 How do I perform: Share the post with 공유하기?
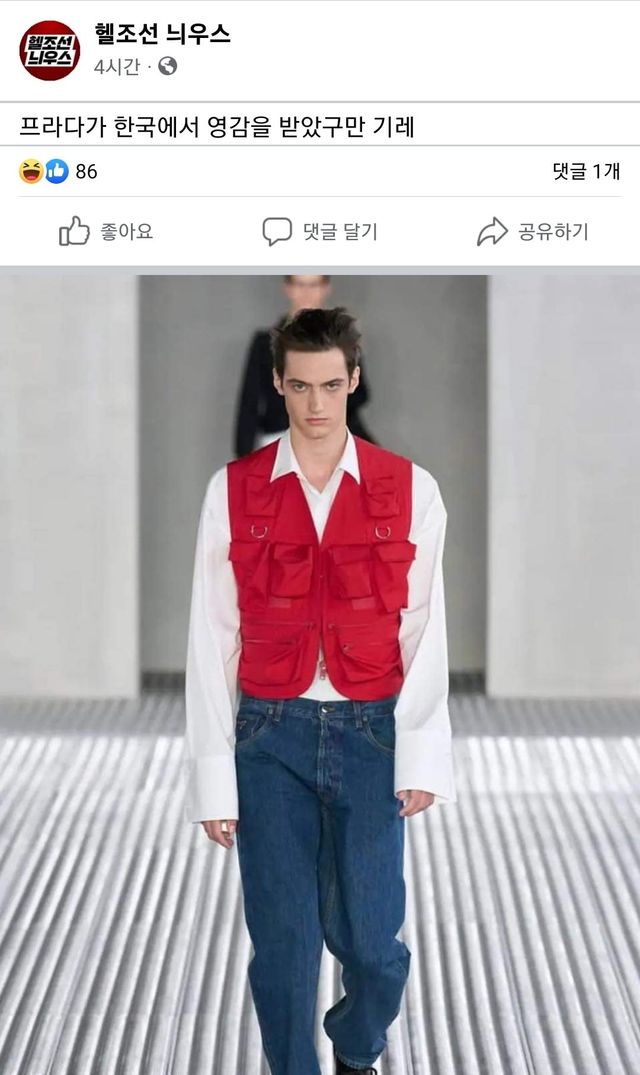tap(533, 232)
